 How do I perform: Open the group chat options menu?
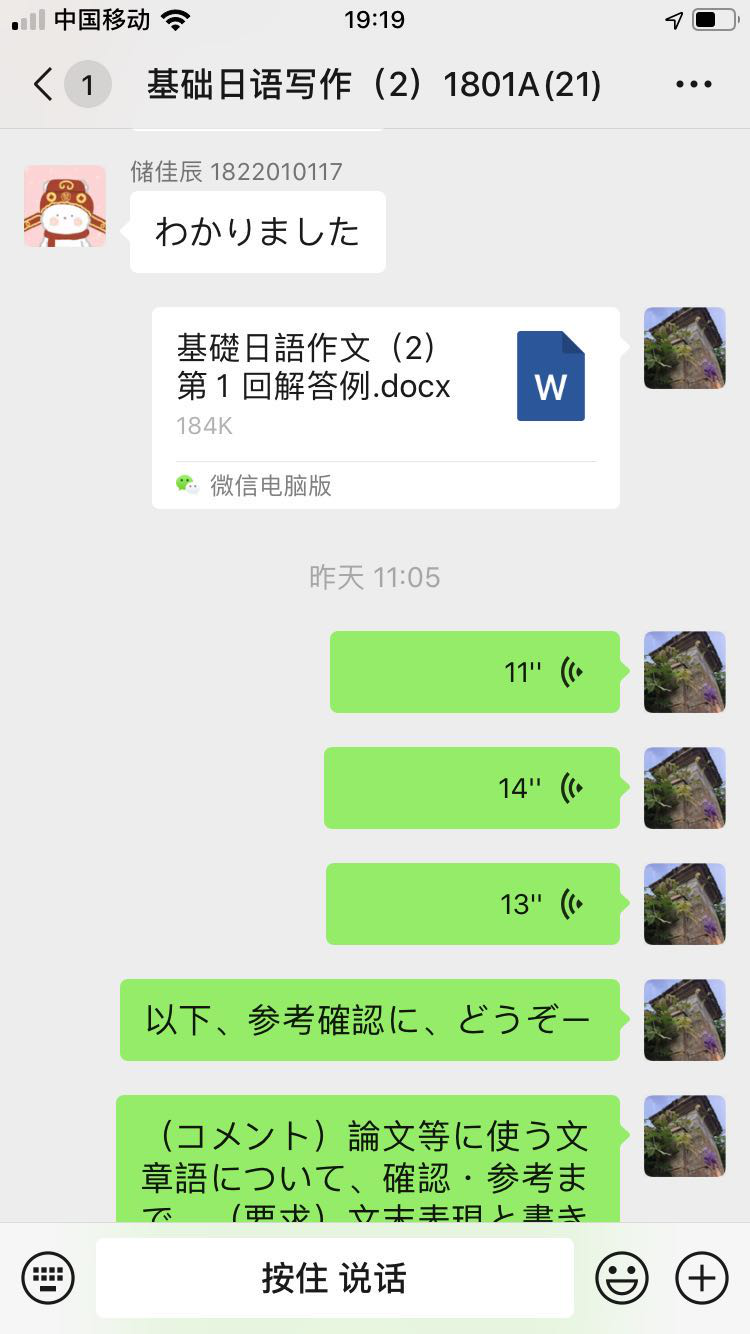693,85
